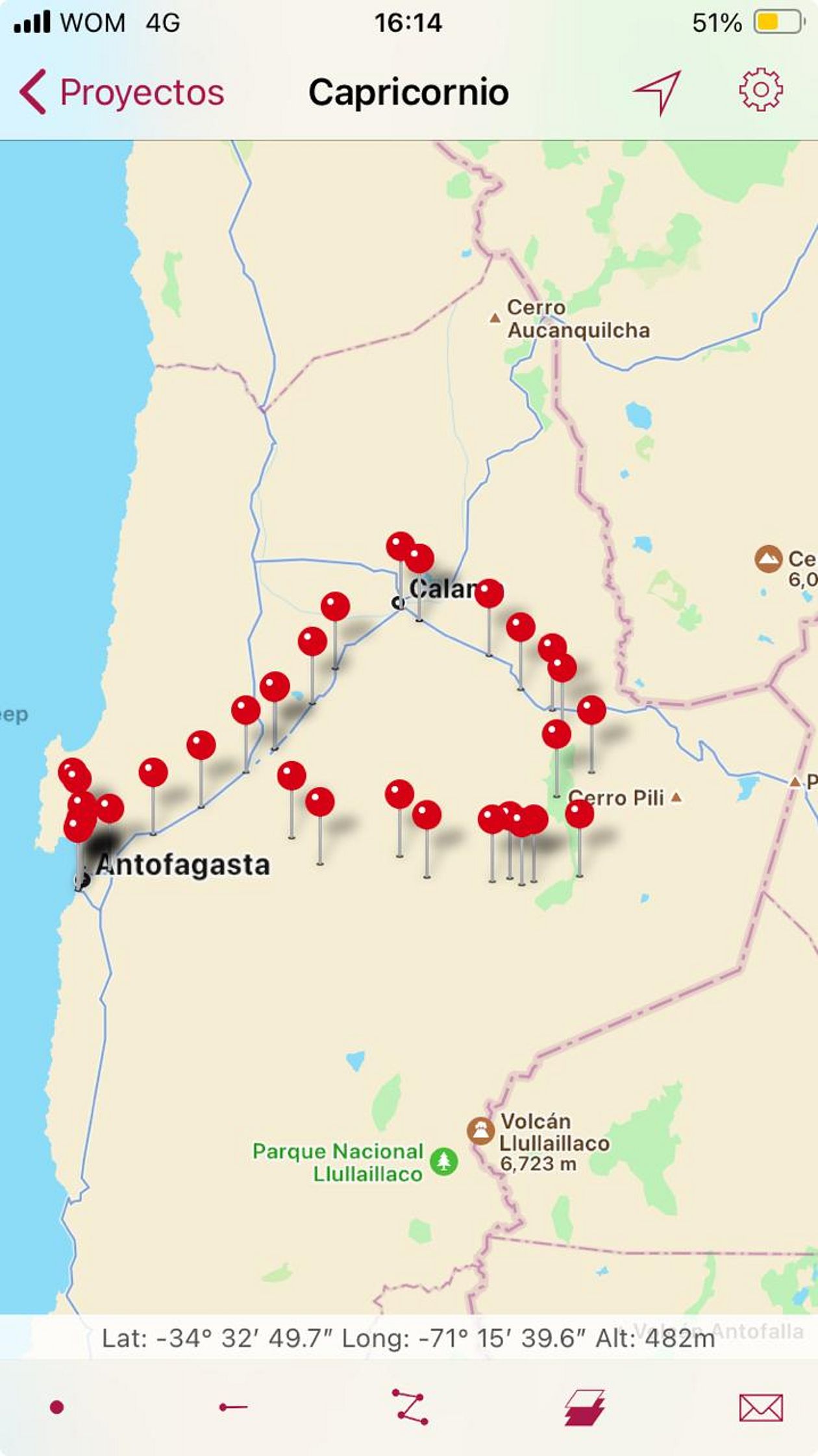Screen dimensions: 818x1456
Task: Select the point tool
Action: [57, 1407]
